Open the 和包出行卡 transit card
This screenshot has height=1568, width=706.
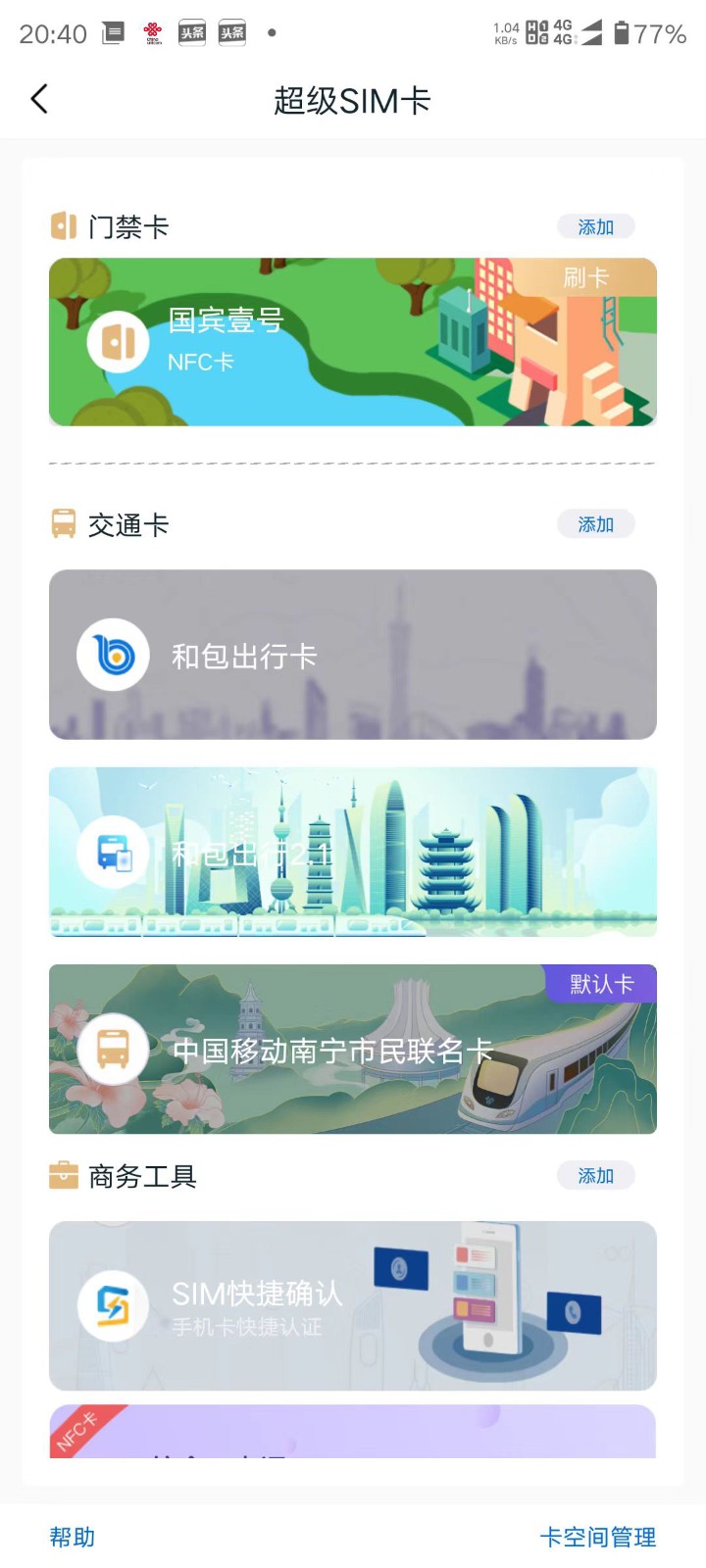tap(353, 655)
